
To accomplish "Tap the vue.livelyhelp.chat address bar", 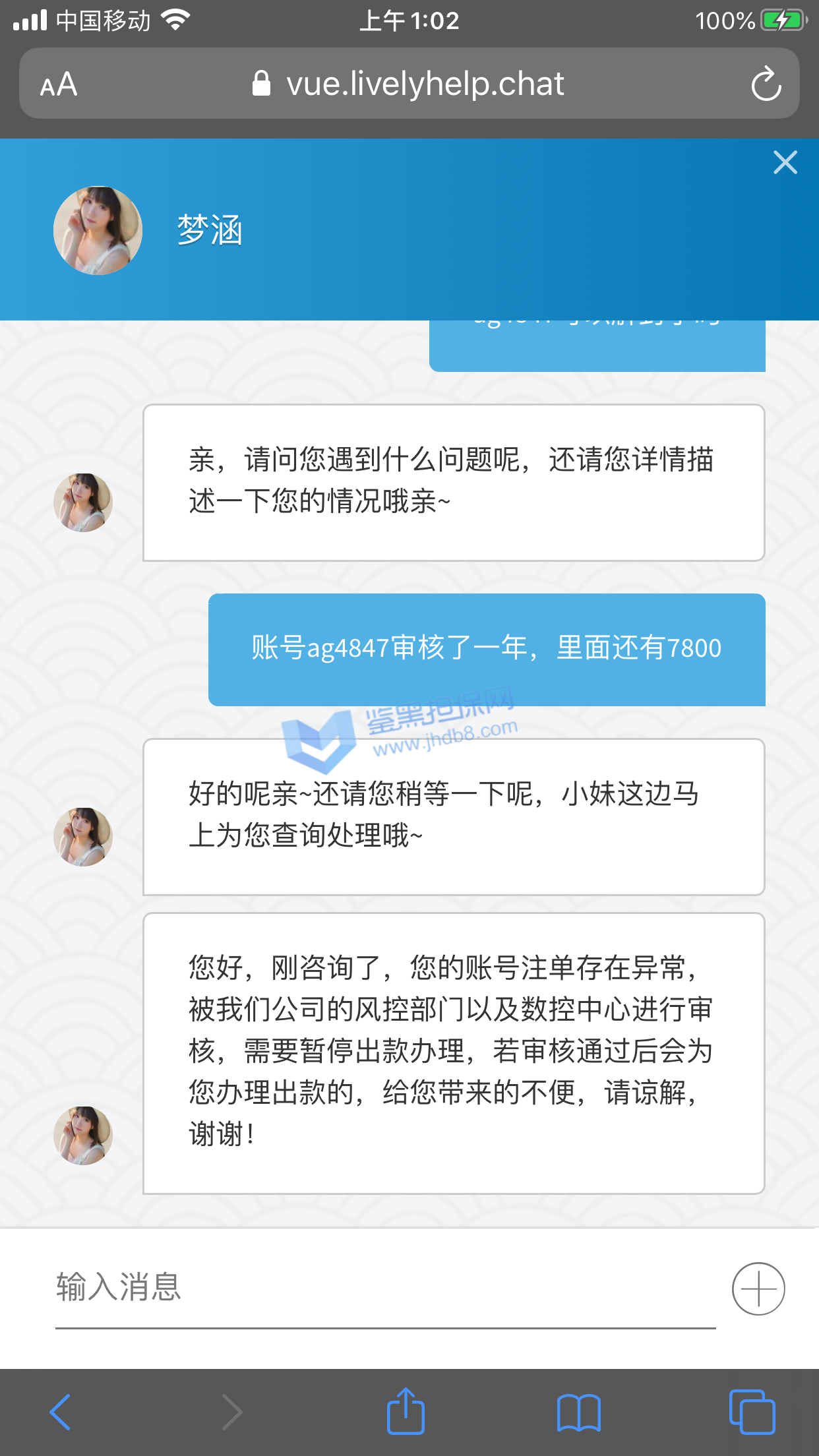I will 409,84.
